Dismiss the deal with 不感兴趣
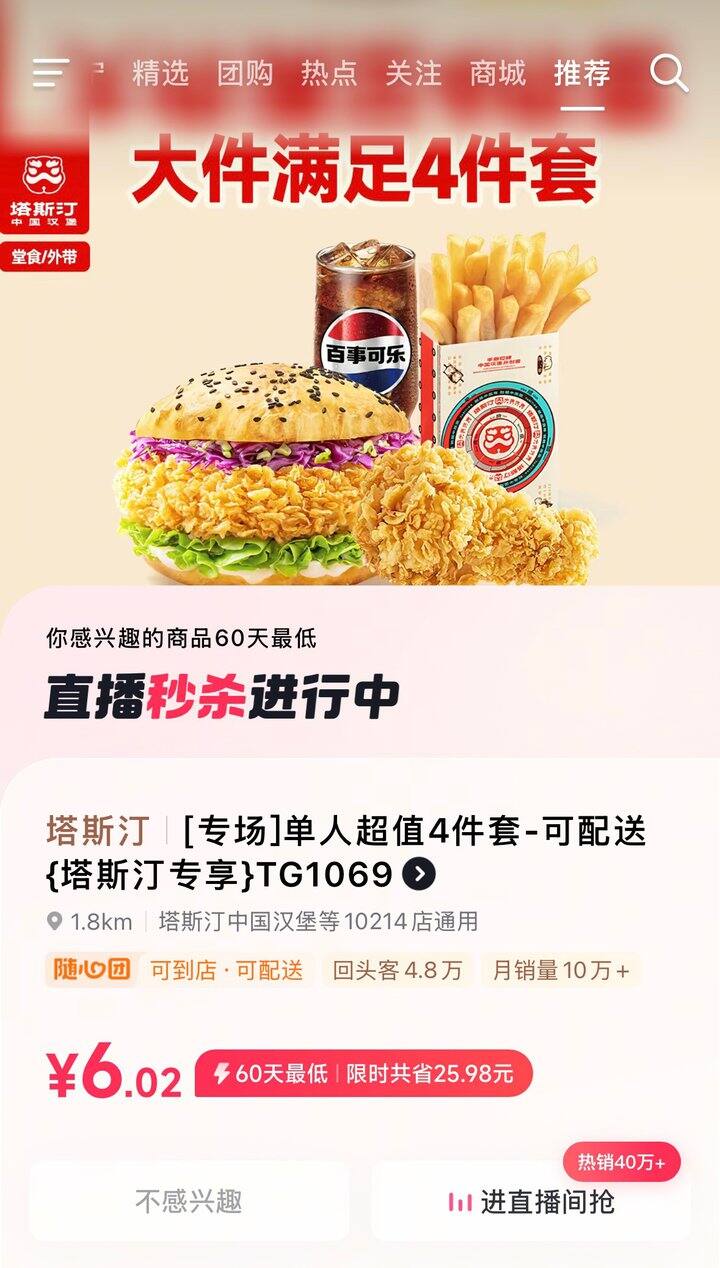720x1268 pixels. tap(189, 1201)
